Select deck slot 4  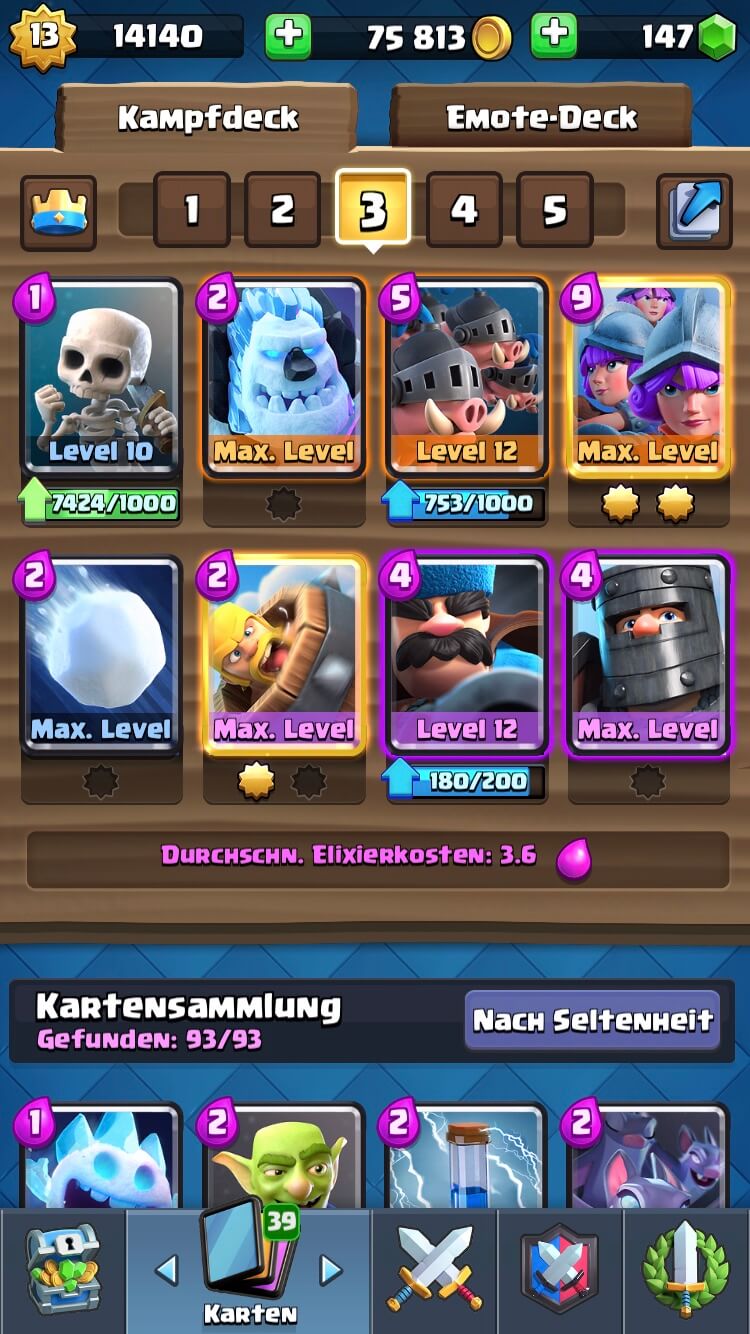tap(463, 210)
